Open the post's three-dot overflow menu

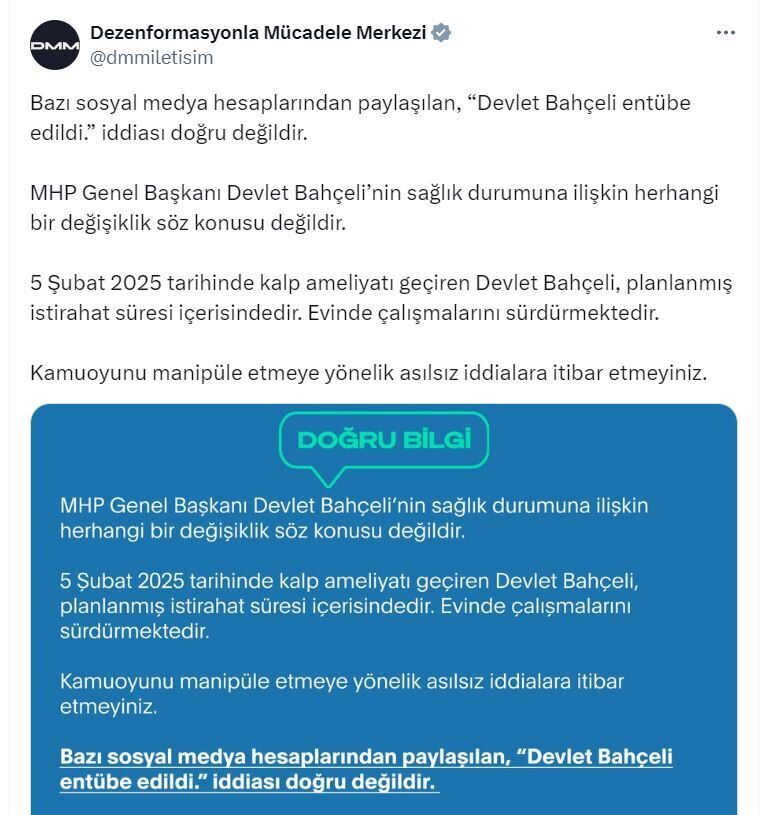pyautogui.click(x=726, y=33)
